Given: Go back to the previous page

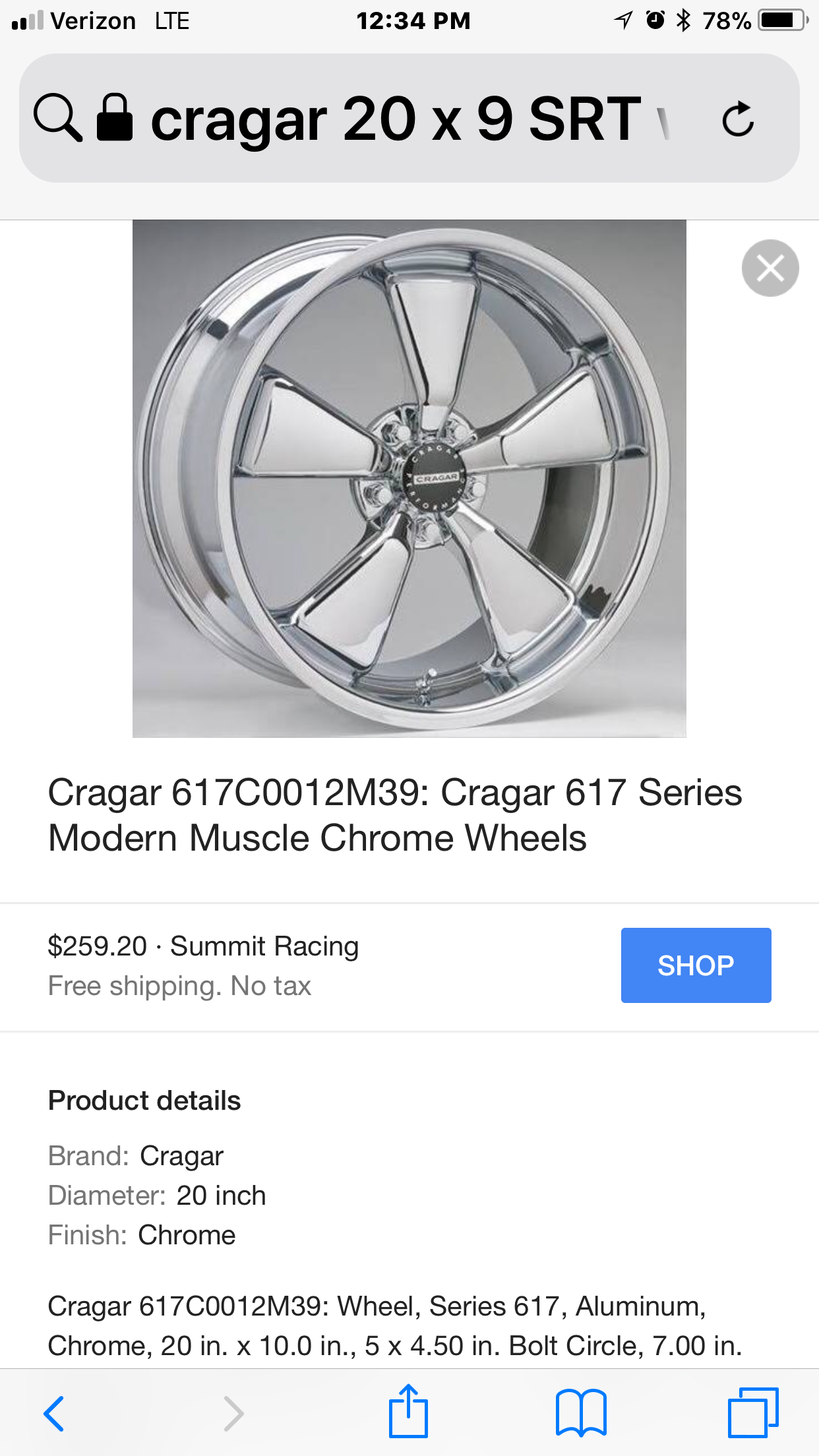Looking at the screenshot, I should (53, 1413).
